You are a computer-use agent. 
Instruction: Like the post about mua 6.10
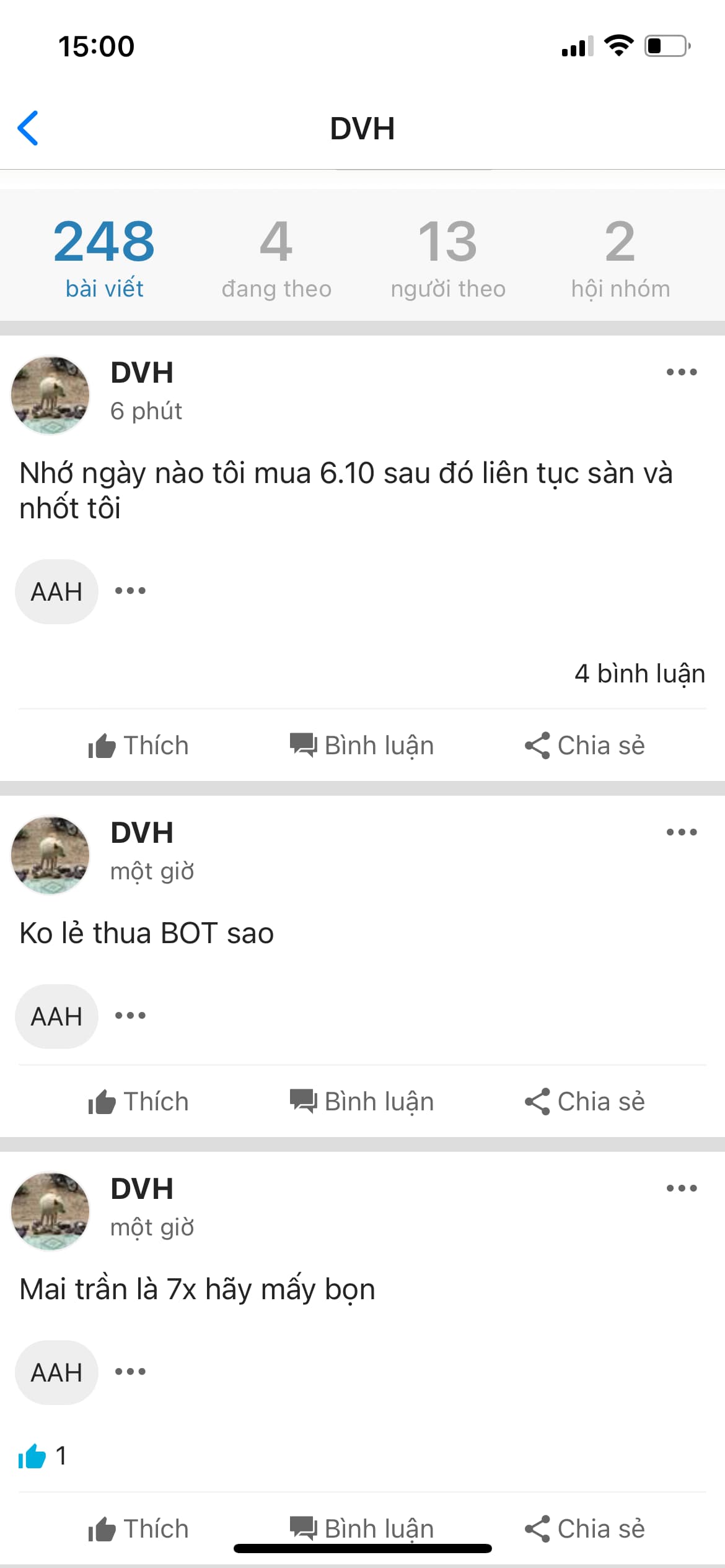(x=138, y=746)
